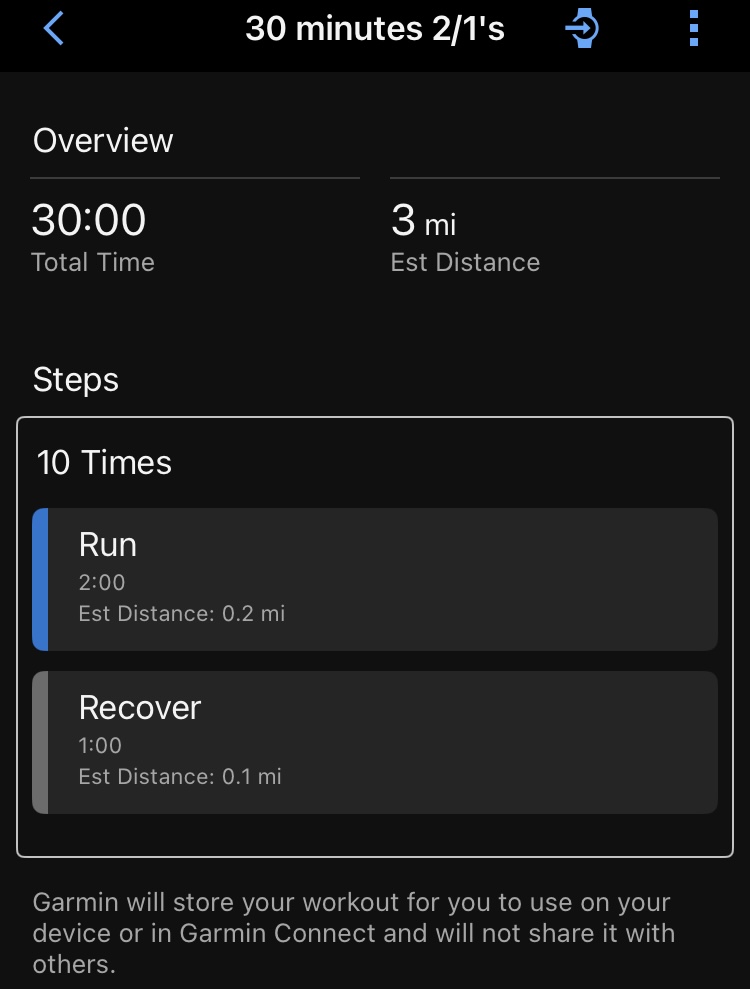Go back using the top arrow
The height and width of the screenshot is (989, 750).
54,29
